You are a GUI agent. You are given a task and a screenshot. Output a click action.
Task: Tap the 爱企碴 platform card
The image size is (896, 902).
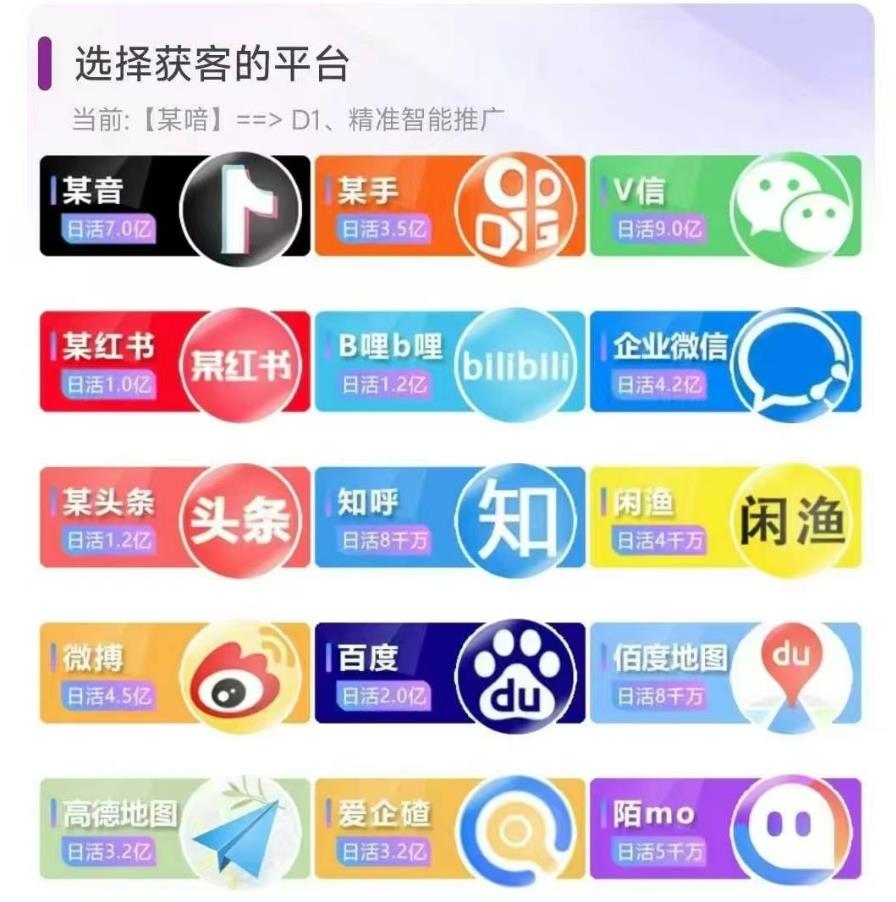[x=449, y=829]
